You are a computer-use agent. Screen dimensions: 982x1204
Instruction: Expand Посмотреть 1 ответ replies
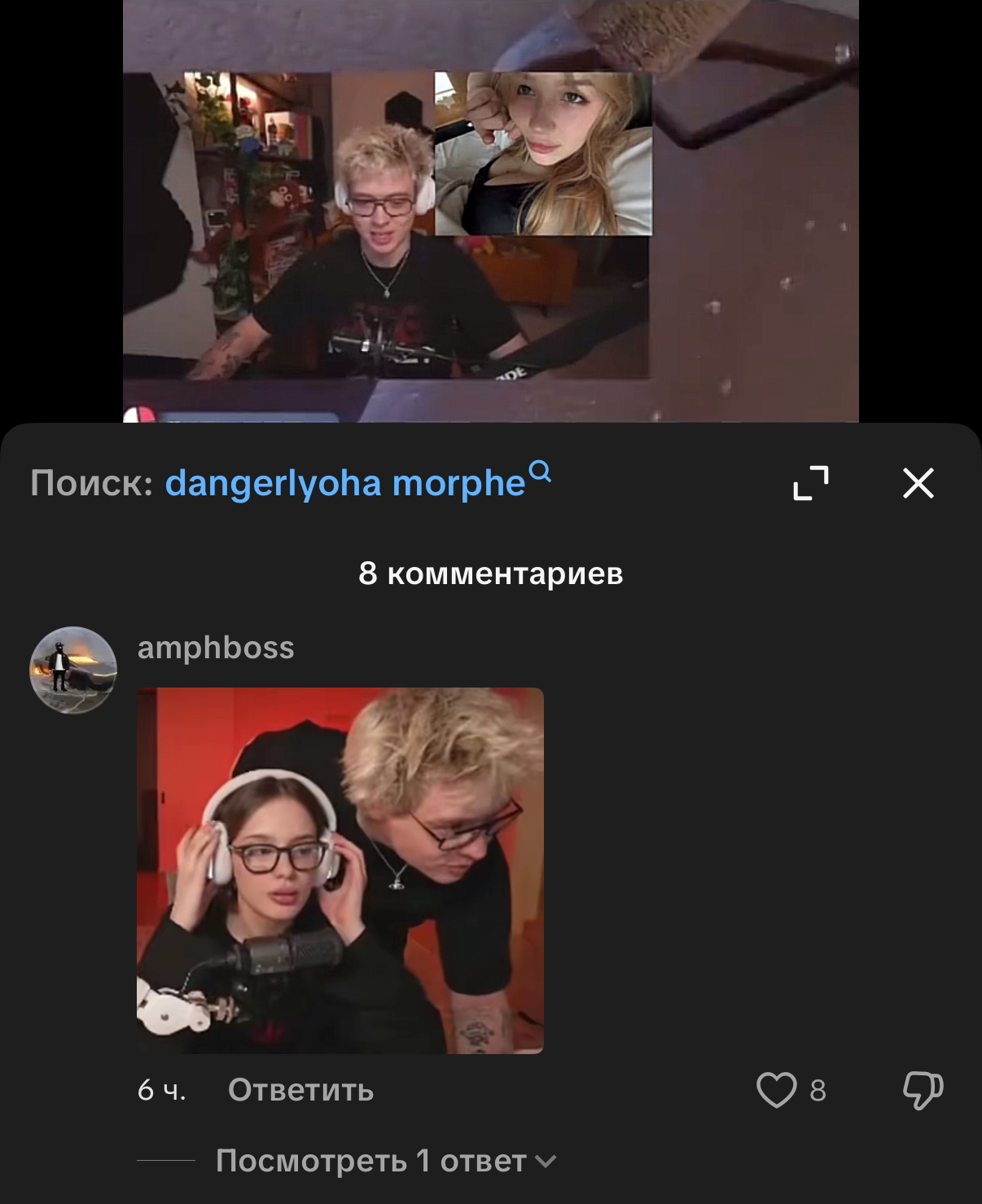click(x=386, y=1161)
